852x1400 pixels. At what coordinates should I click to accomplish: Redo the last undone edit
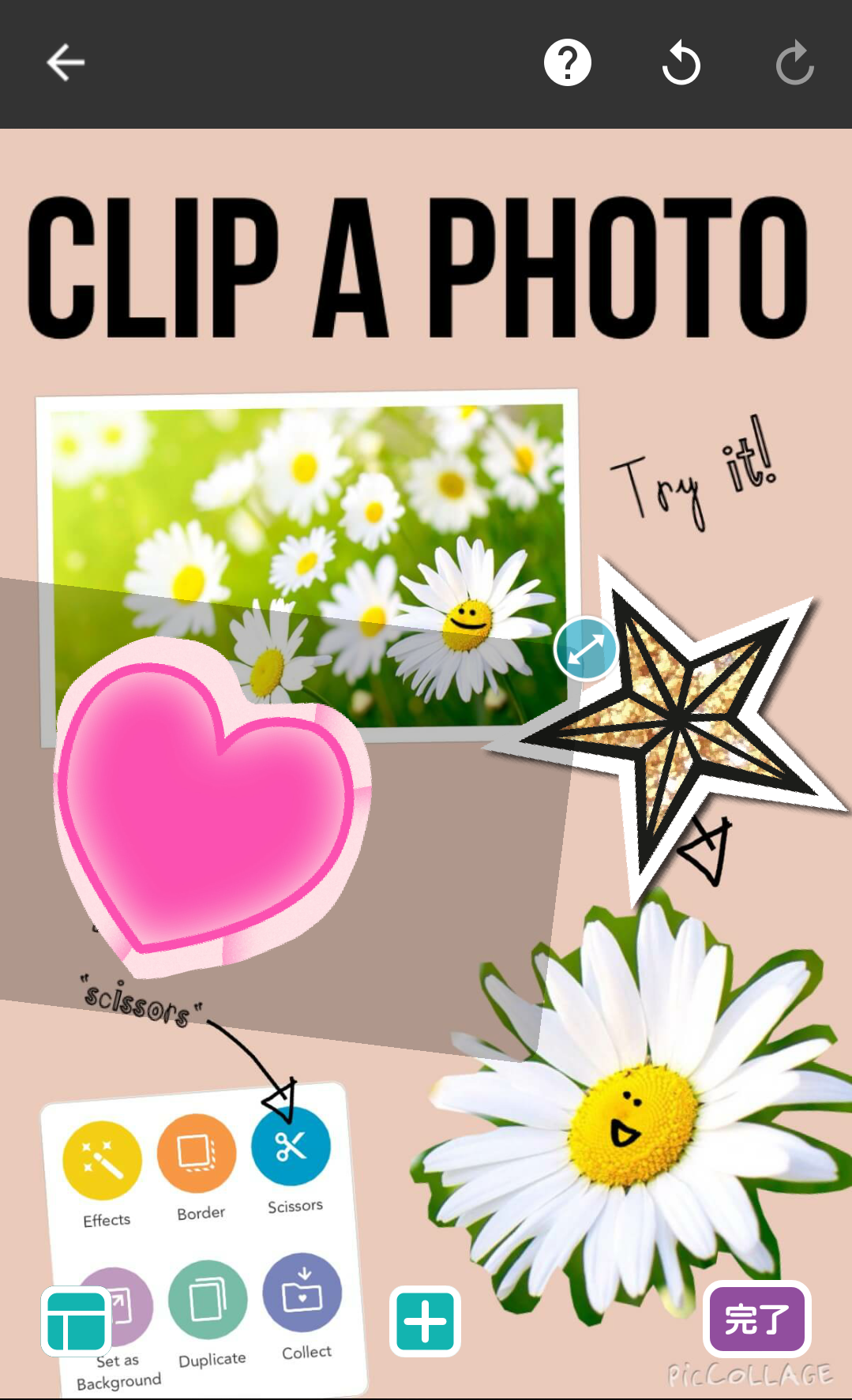(x=794, y=64)
